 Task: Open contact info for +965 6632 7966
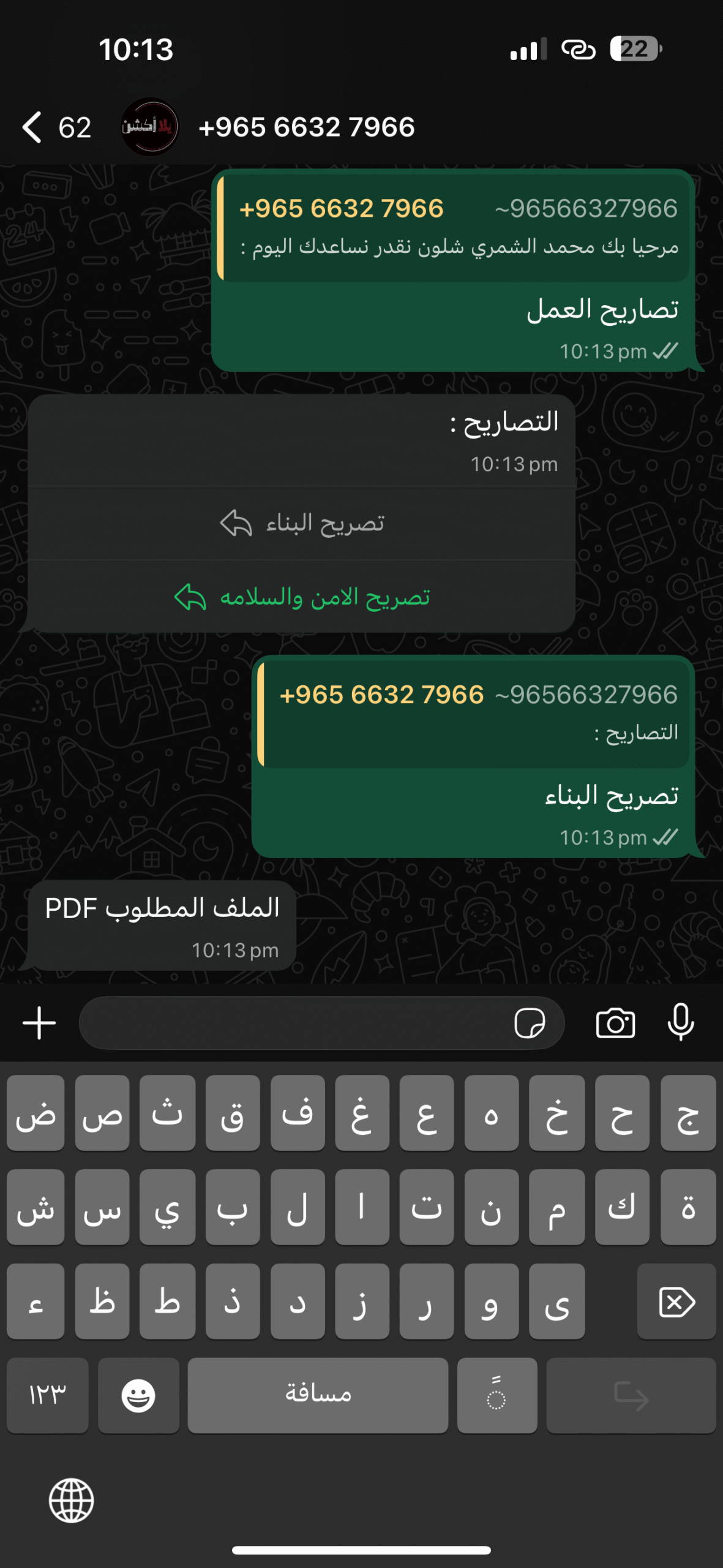[306, 127]
